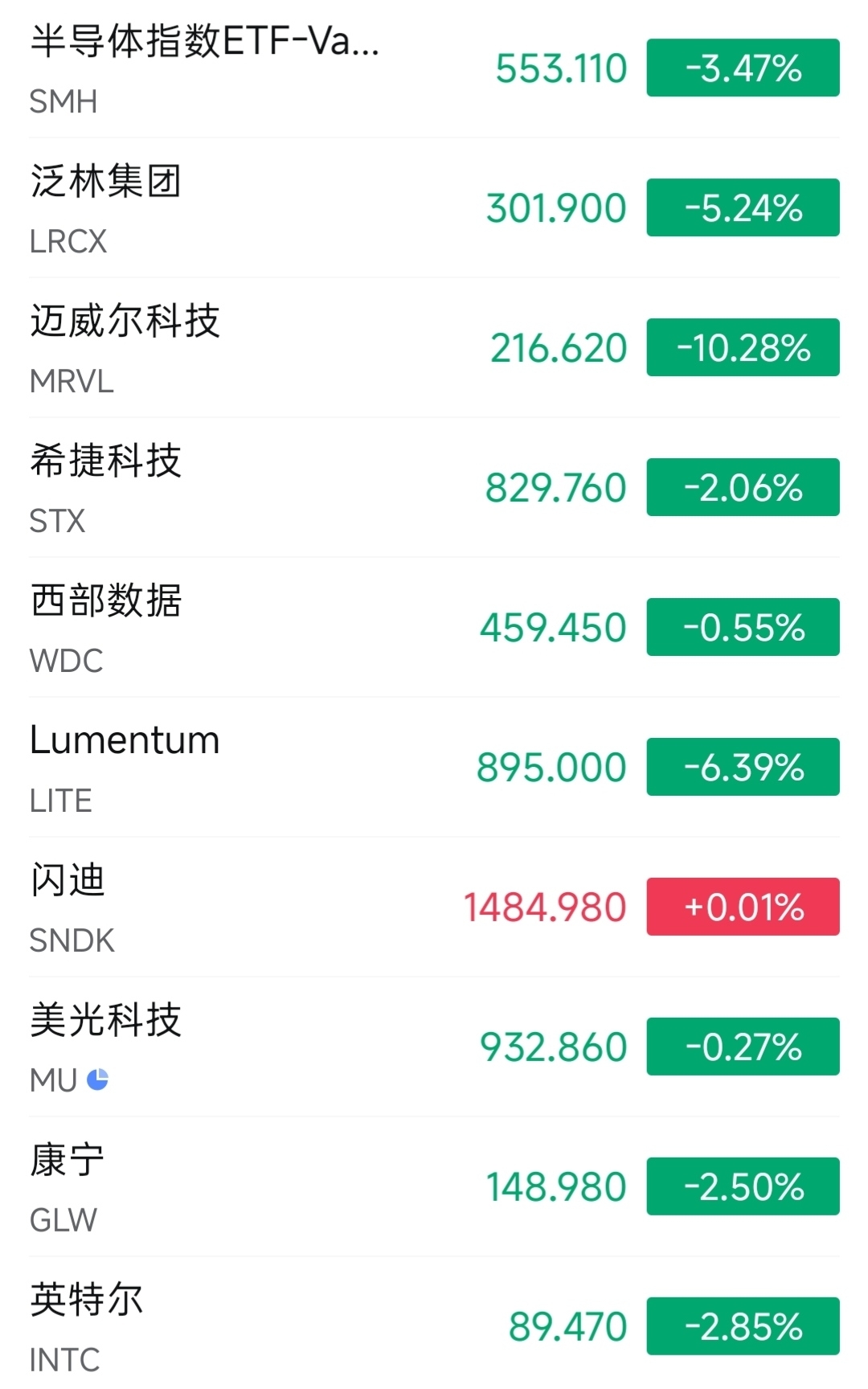Select the 康宁 GLW row
The image size is (868, 1389).
tap(434, 1187)
